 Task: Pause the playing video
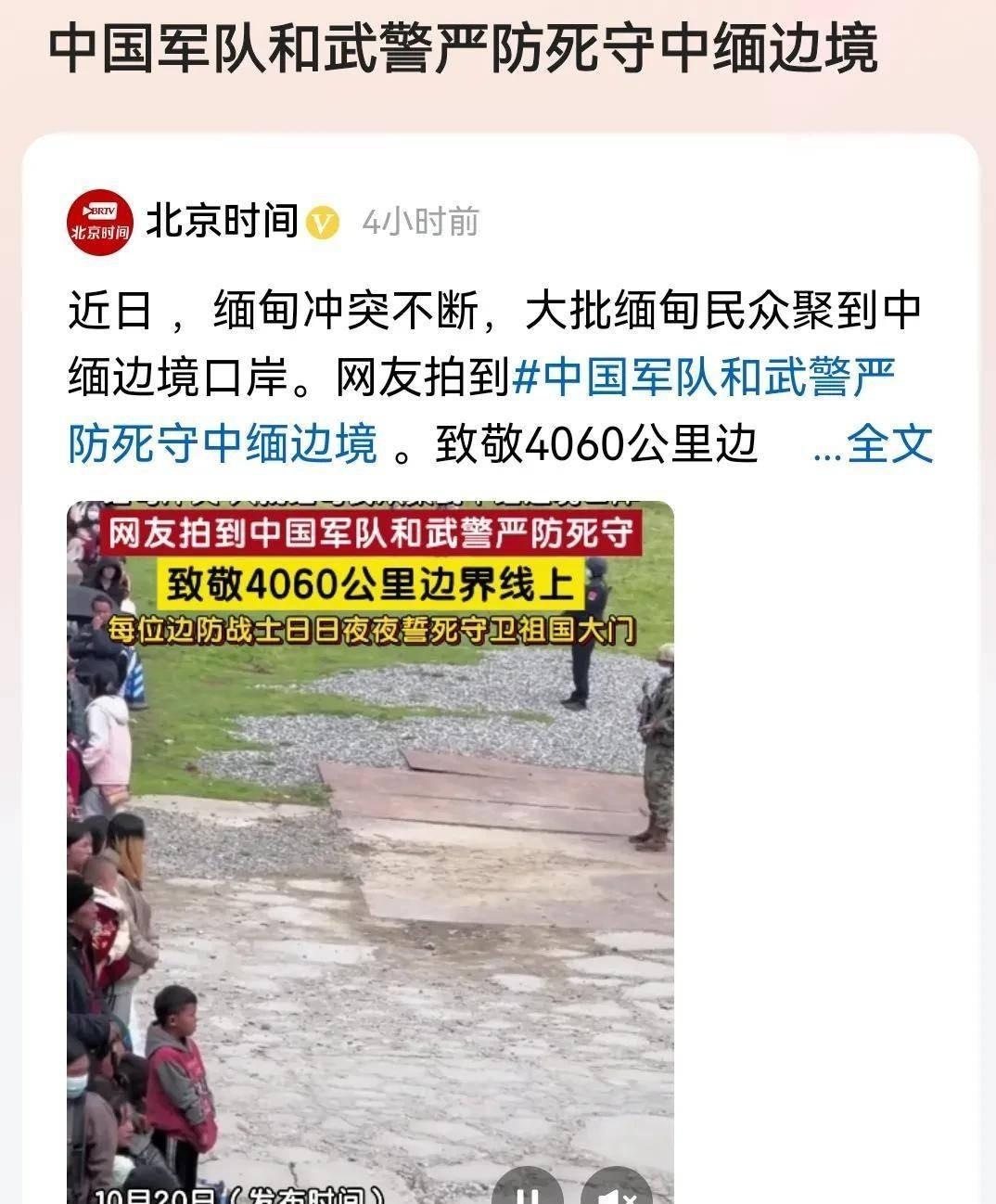pos(527,1190)
